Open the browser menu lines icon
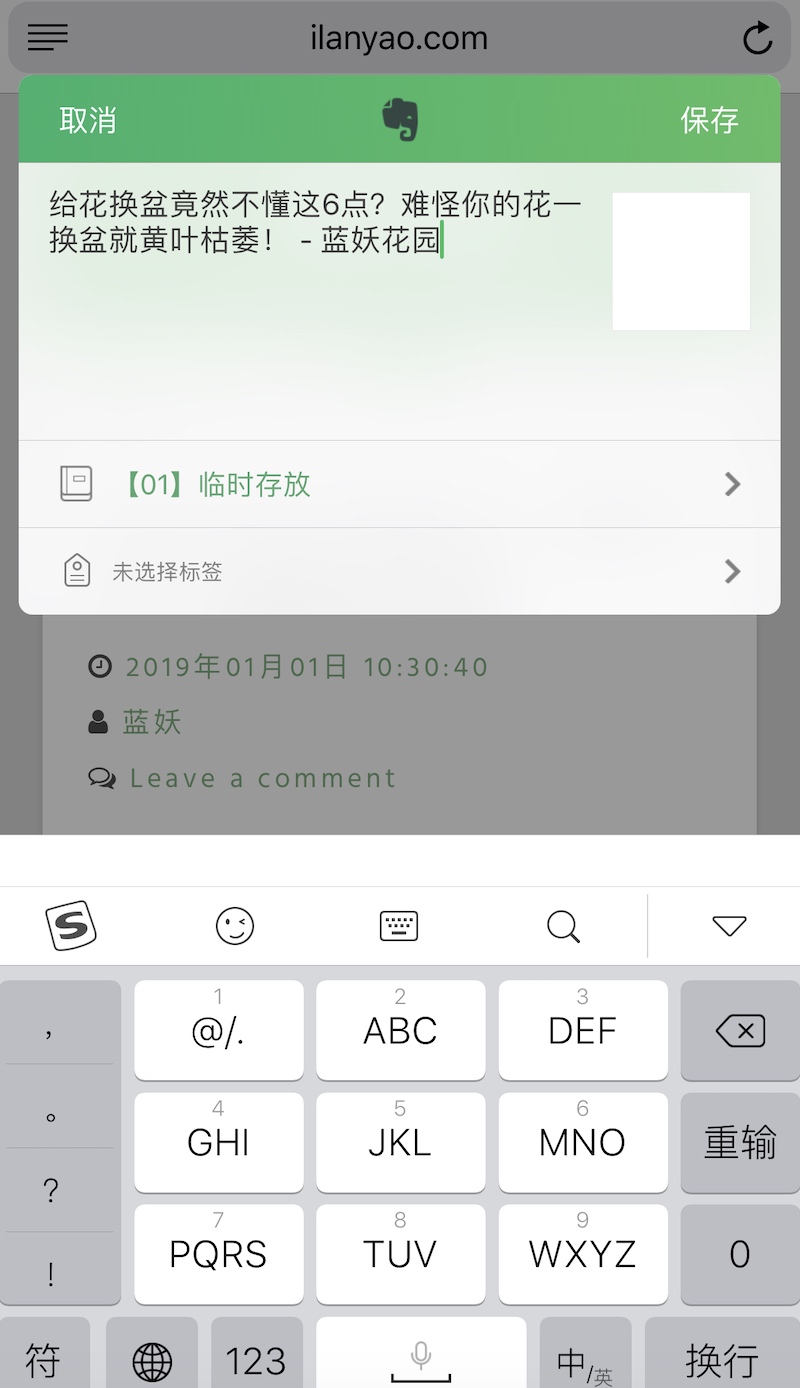This screenshot has width=800, height=1388. click(48, 39)
